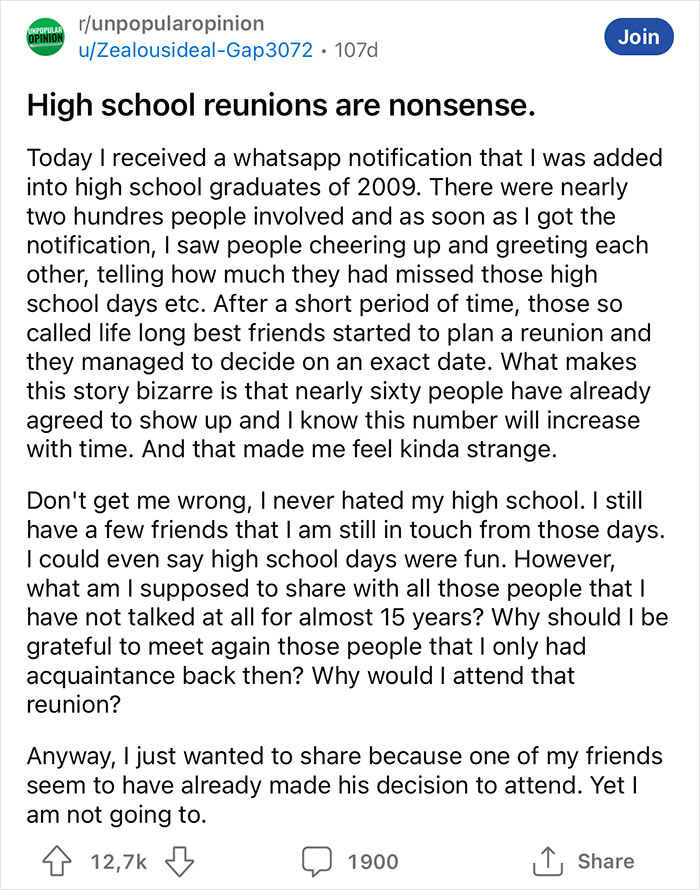The image size is (700, 890).
Task: Join the r/unpopularopinion community
Action: point(638,37)
